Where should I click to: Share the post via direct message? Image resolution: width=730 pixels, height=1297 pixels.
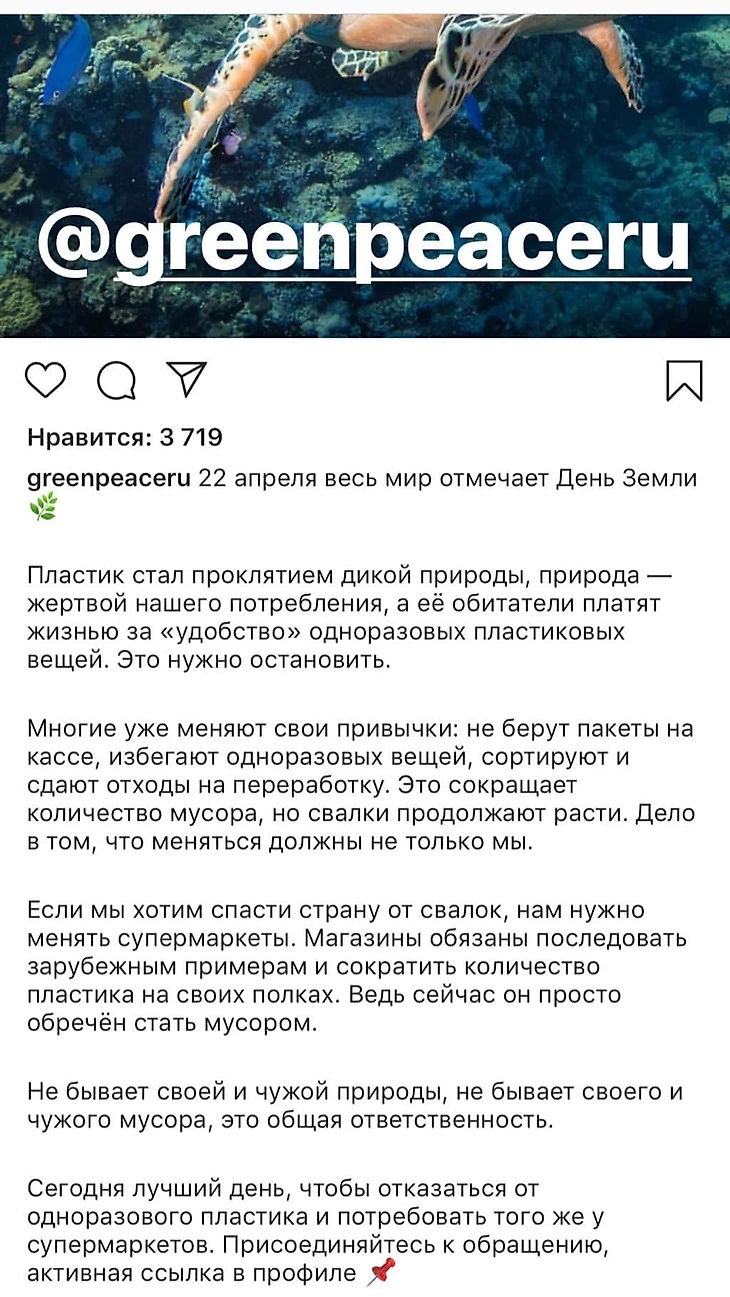pyautogui.click(x=186, y=380)
